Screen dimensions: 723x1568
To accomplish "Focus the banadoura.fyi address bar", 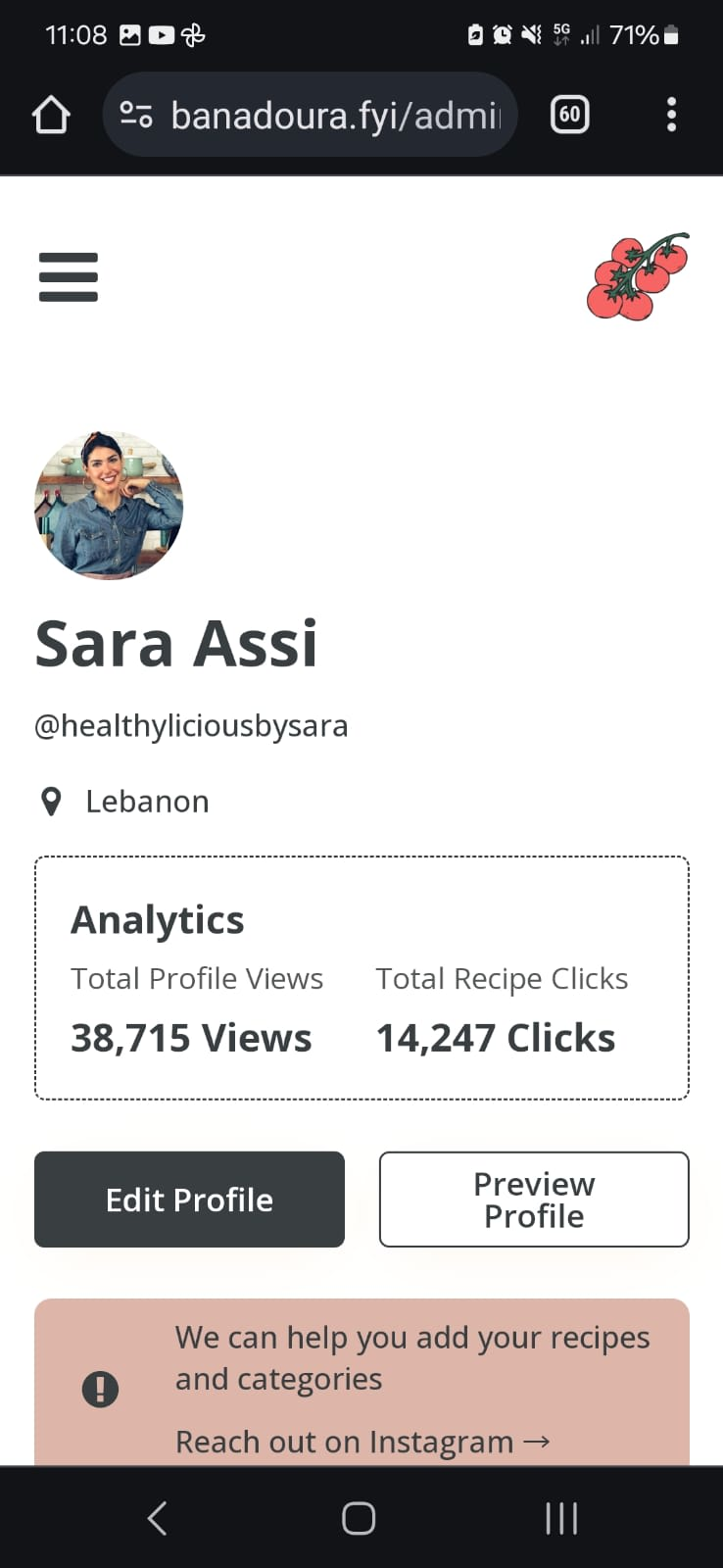I will click(333, 116).
